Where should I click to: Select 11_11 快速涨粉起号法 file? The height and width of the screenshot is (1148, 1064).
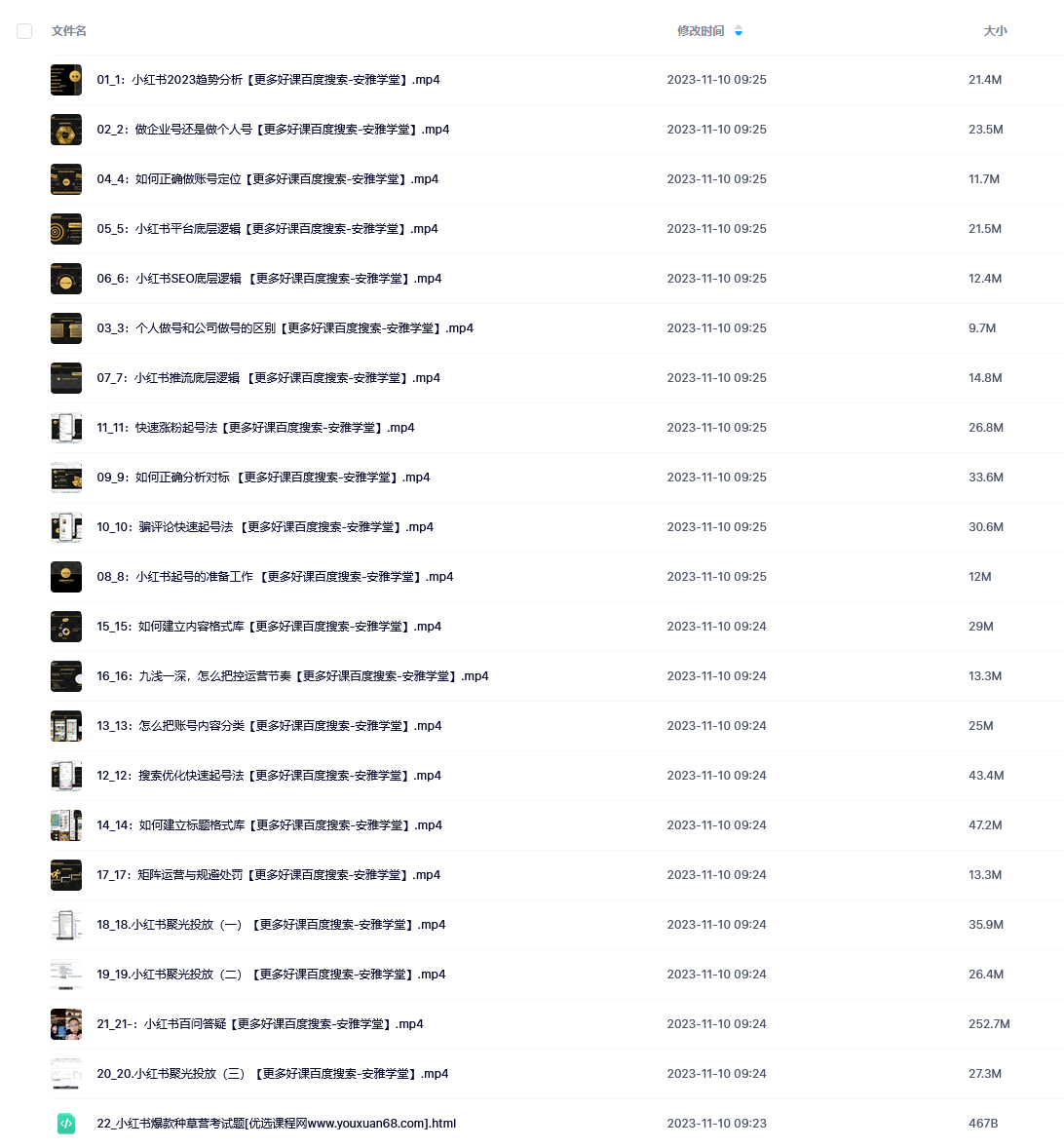point(255,428)
